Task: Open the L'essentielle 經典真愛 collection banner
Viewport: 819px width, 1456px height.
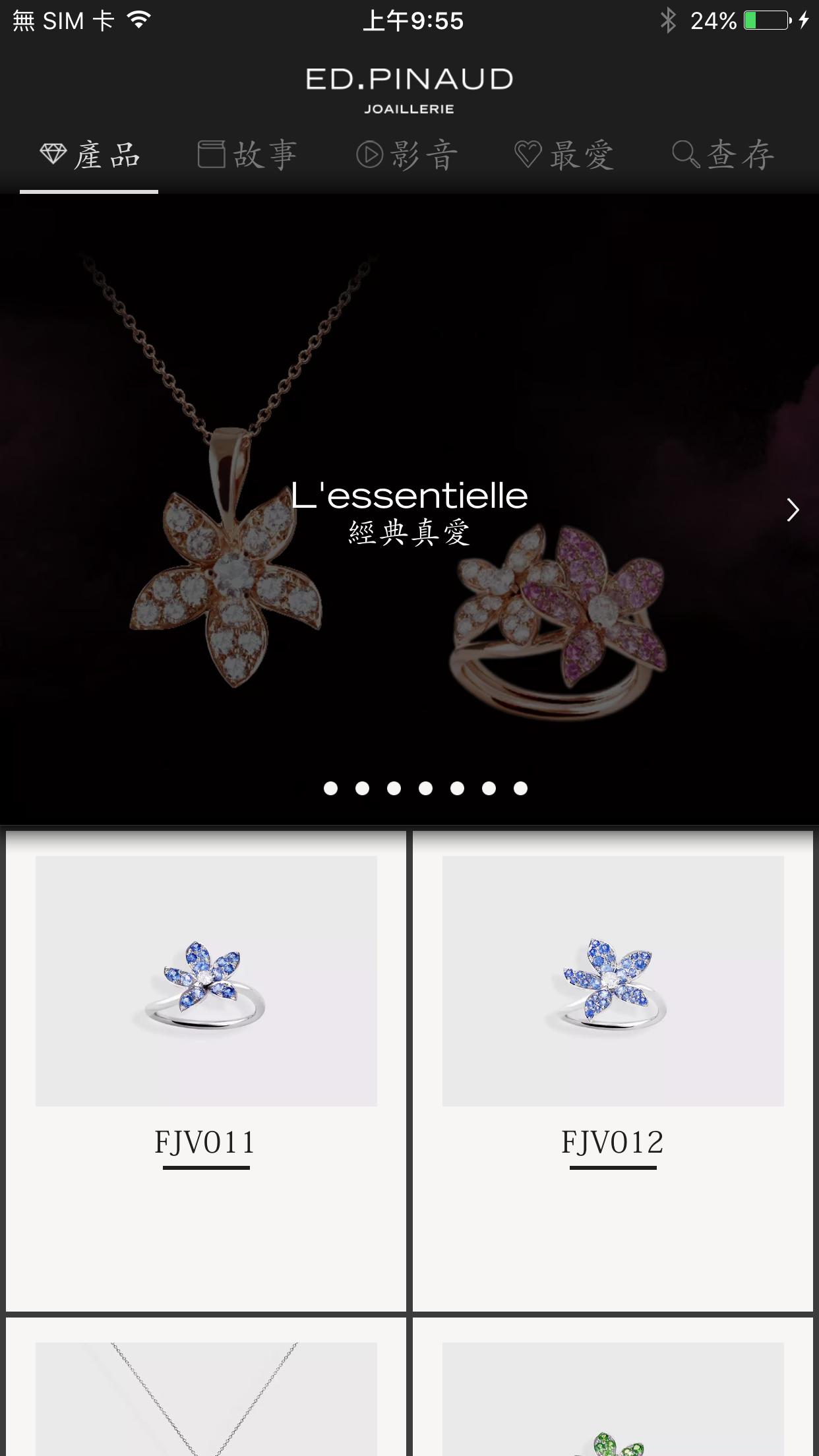Action: [409, 511]
